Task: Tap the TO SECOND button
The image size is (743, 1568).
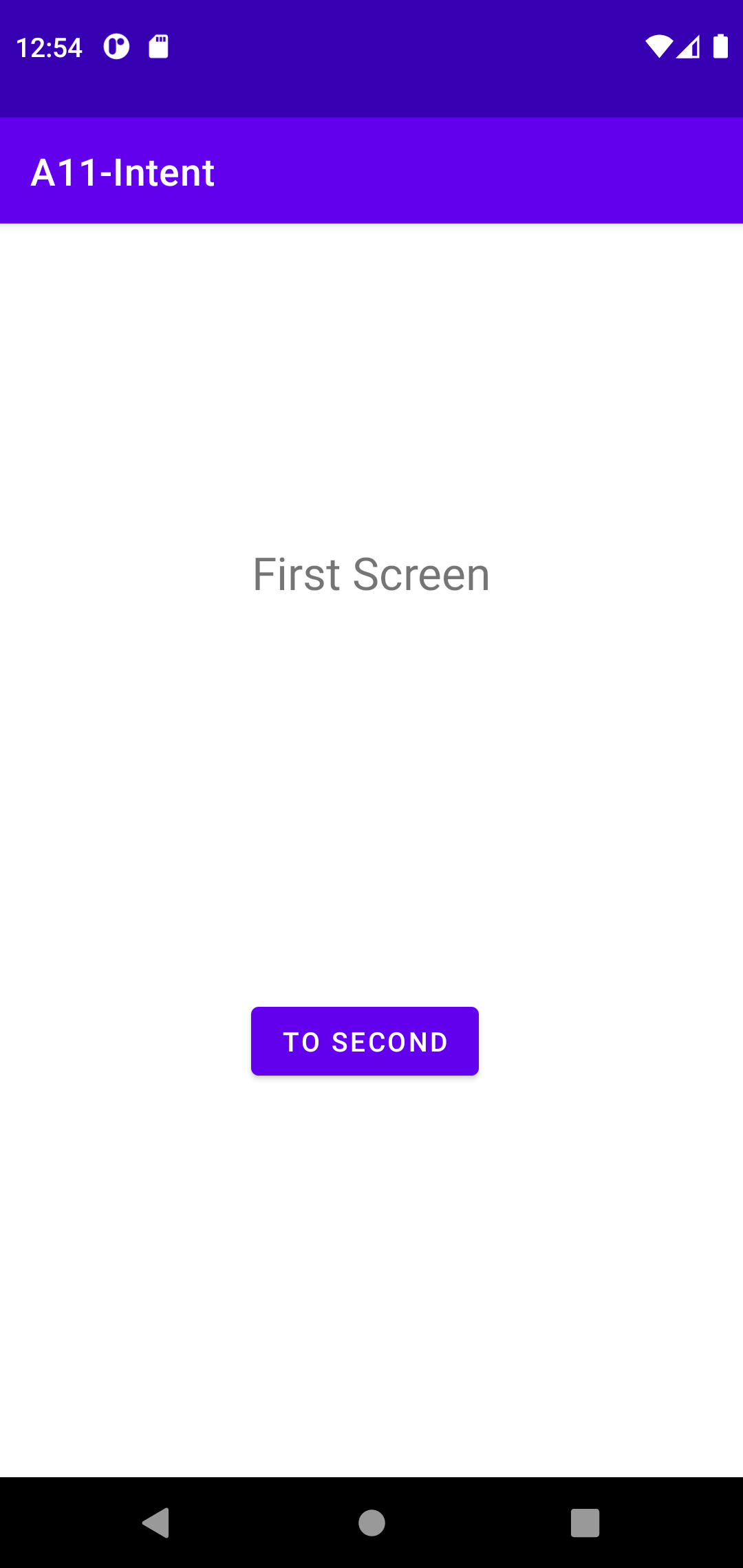Action: point(365,1041)
